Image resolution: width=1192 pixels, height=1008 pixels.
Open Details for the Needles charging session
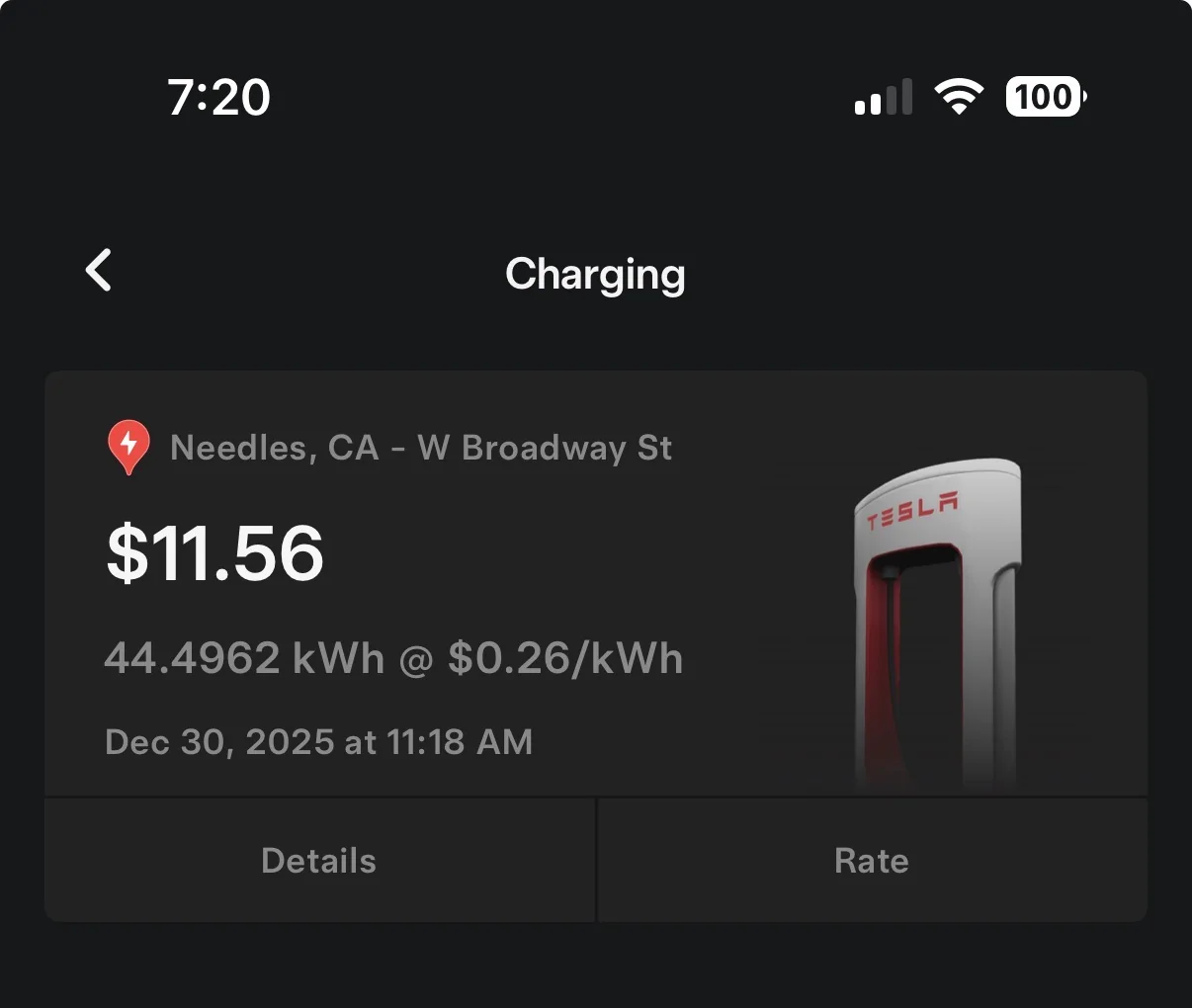pos(319,861)
